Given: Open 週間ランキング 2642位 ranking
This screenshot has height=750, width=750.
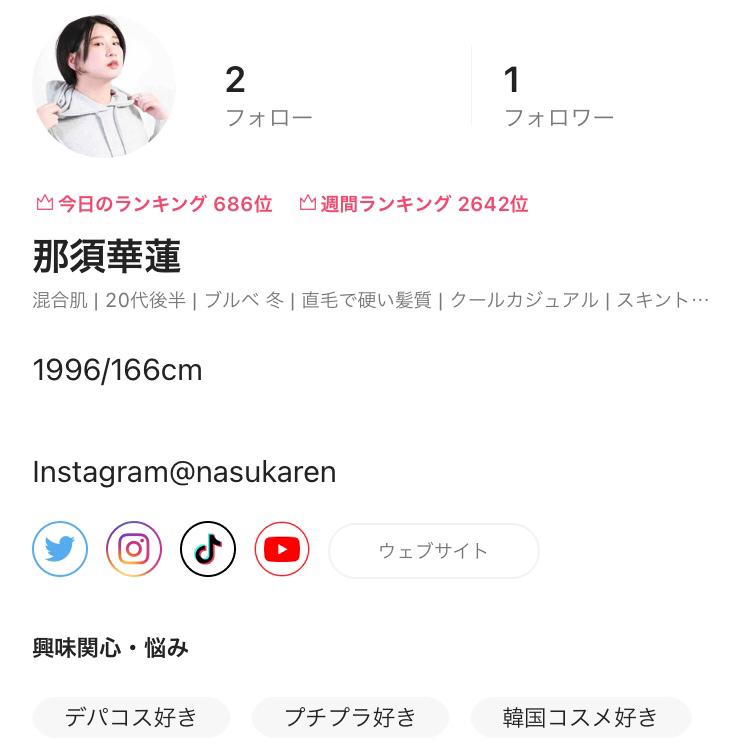Looking at the screenshot, I should click(414, 204).
